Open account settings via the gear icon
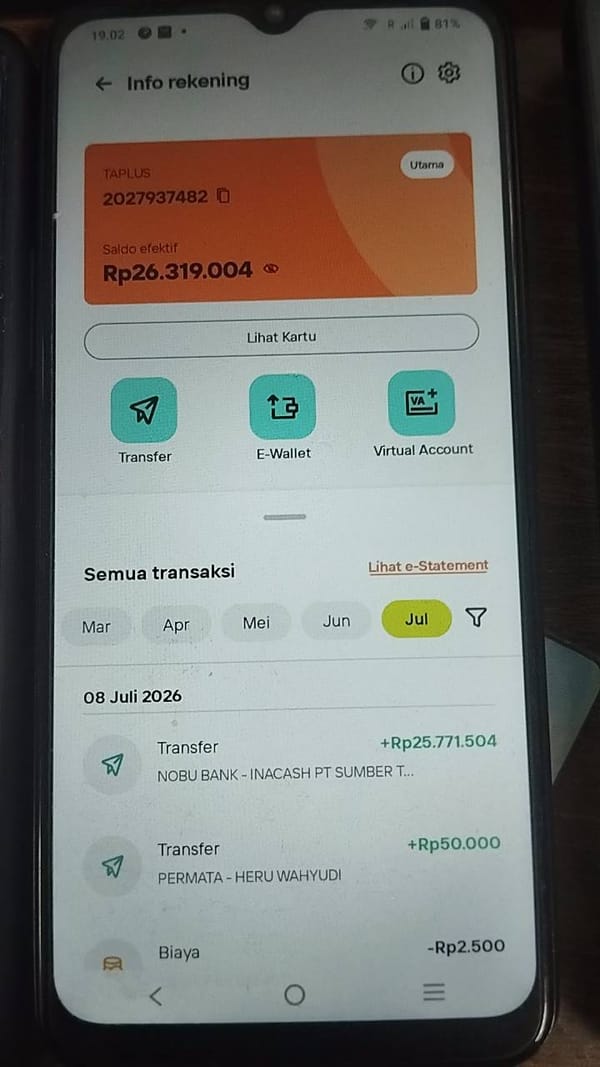Screen dimensions: 600x1067 coord(449,72)
